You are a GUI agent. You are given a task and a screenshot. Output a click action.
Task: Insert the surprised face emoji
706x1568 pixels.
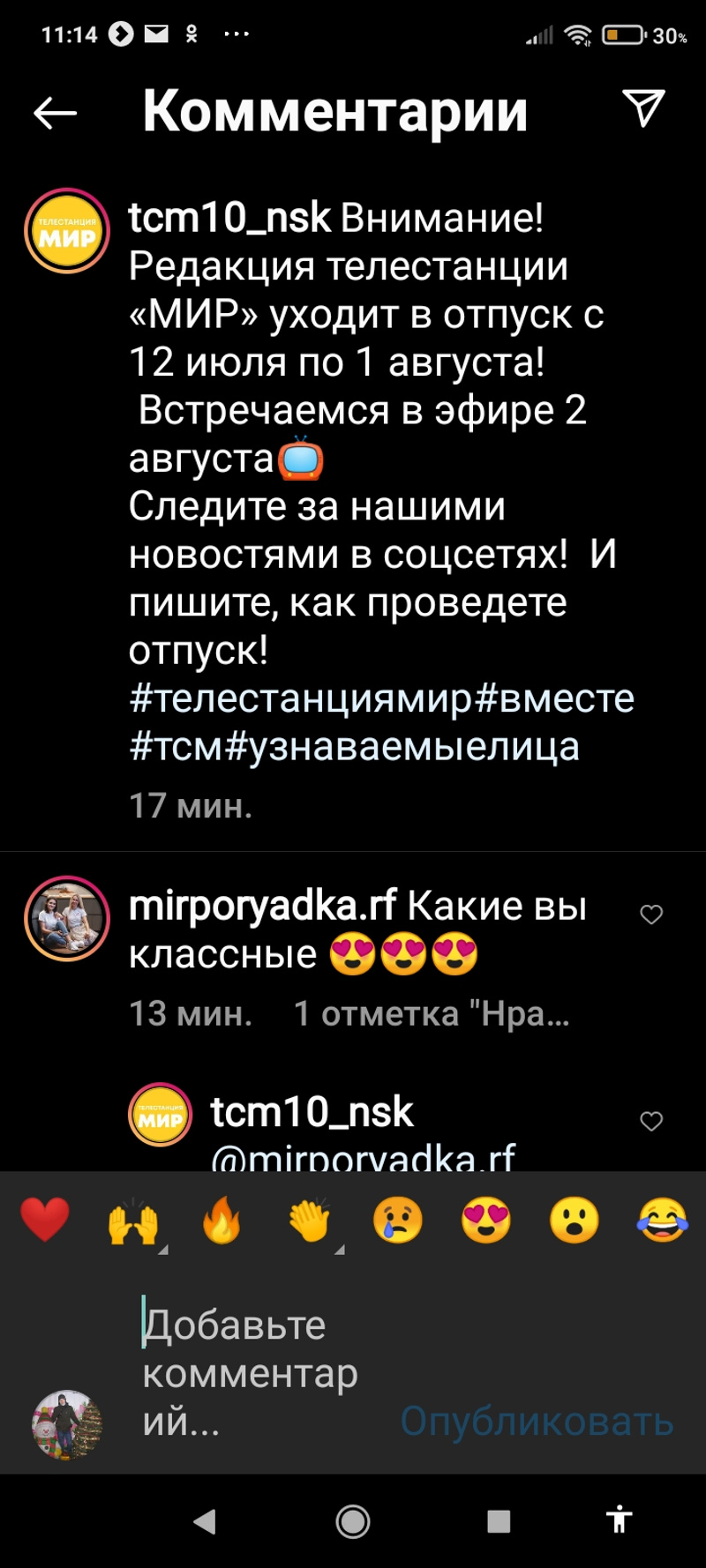575,1221
